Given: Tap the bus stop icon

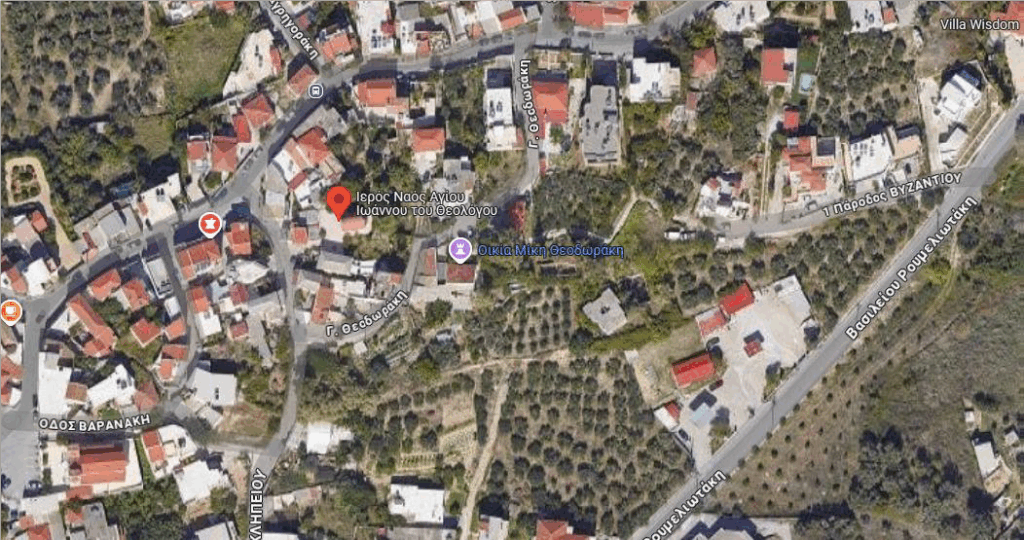Looking at the screenshot, I should click(x=316, y=91).
